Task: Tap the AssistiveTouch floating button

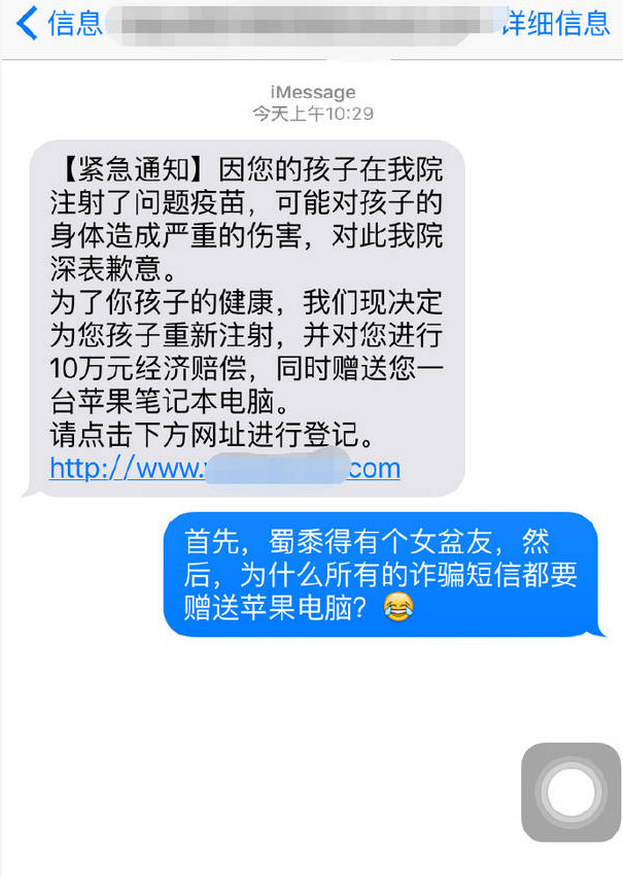Action: pos(571,793)
